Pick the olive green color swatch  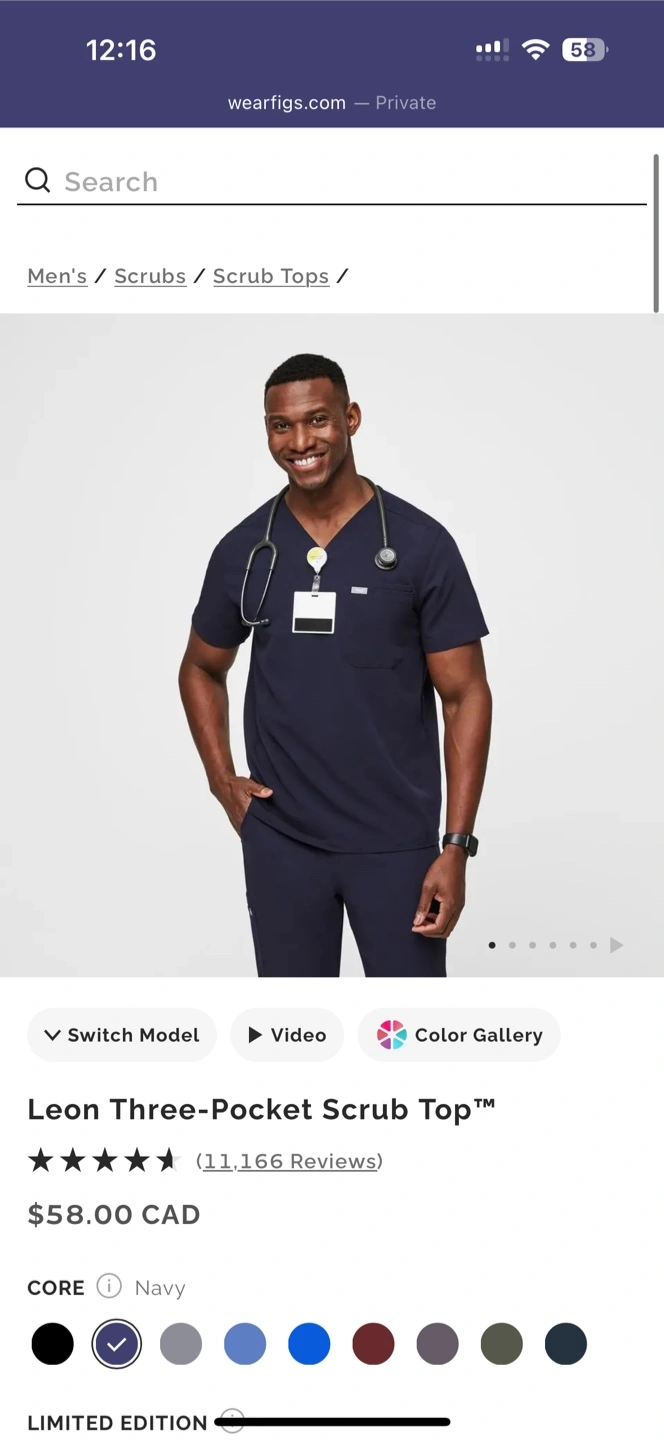pos(501,1344)
